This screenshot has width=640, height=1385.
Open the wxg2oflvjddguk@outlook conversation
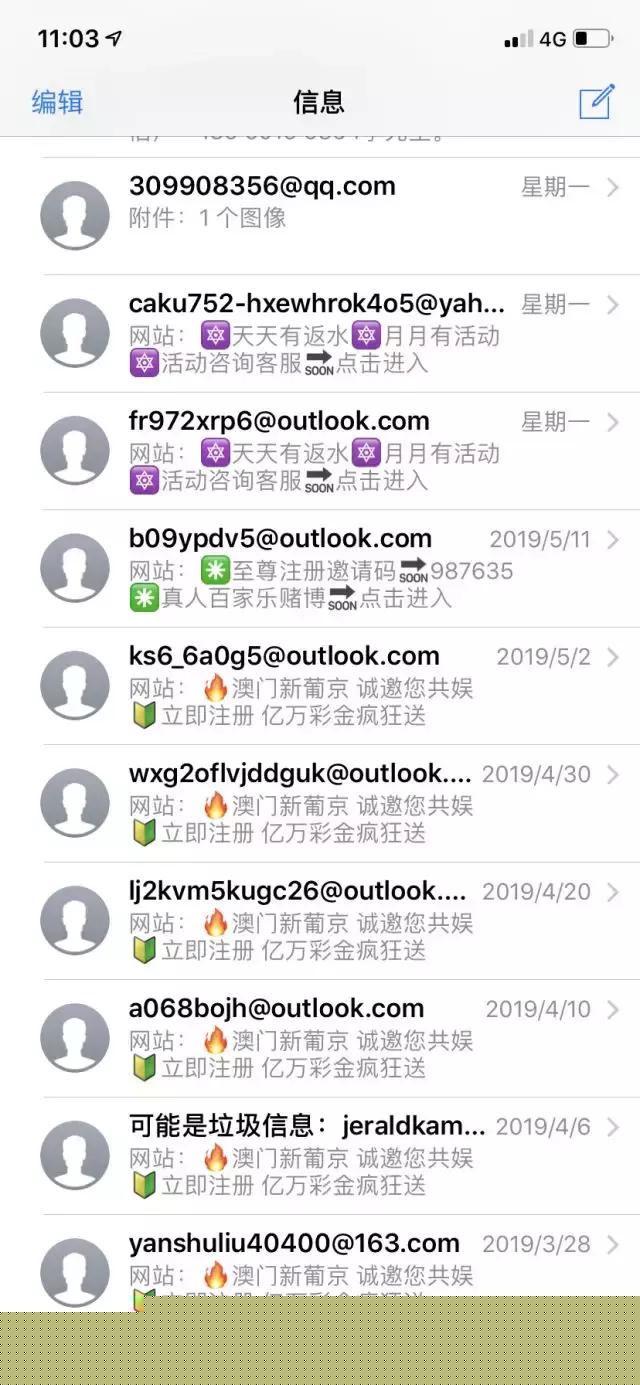pyautogui.click(x=320, y=804)
